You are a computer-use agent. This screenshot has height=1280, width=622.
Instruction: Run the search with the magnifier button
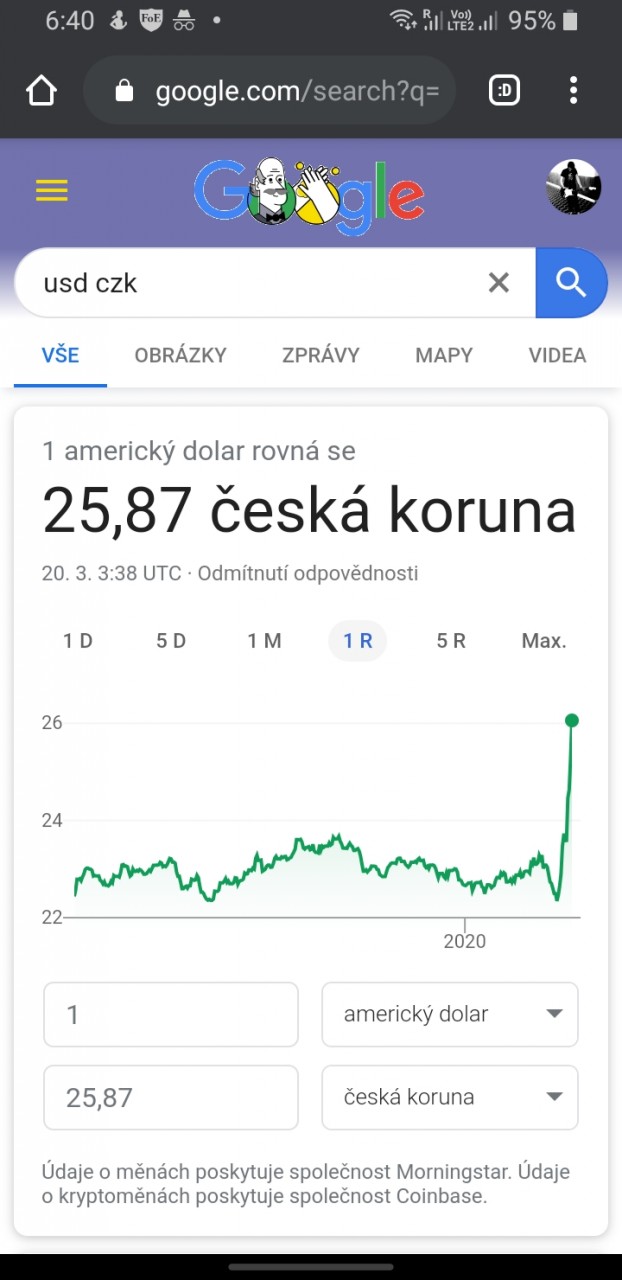pos(571,283)
